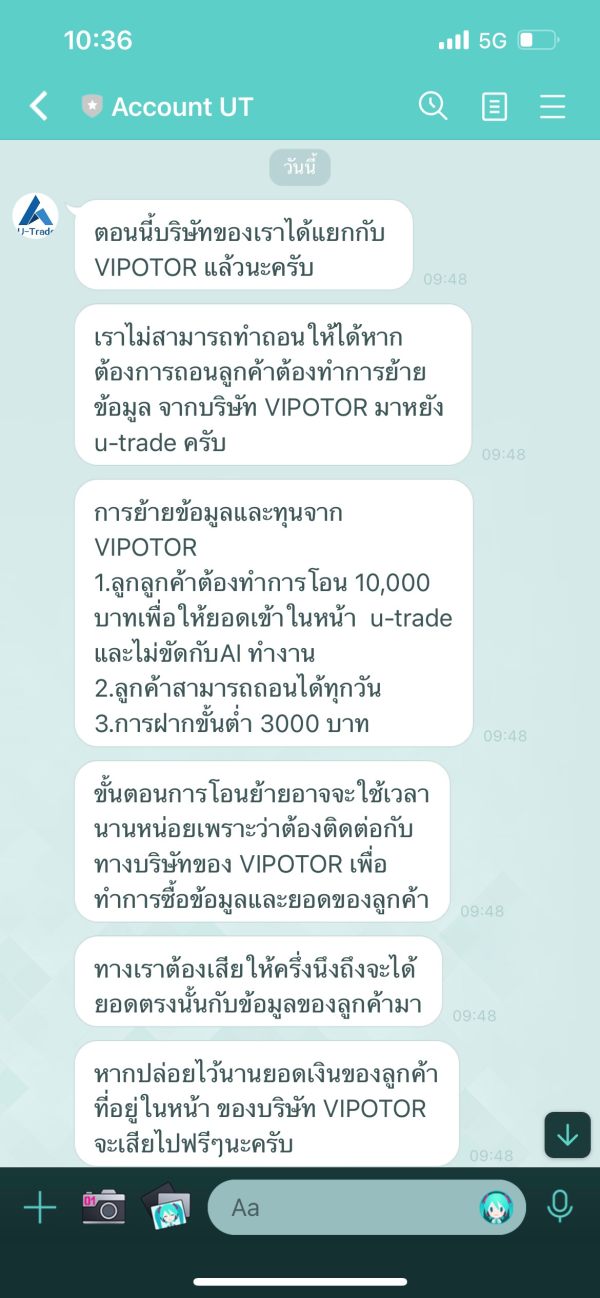Open the camera
The image size is (600, 1298).
tap(103, 1207)
